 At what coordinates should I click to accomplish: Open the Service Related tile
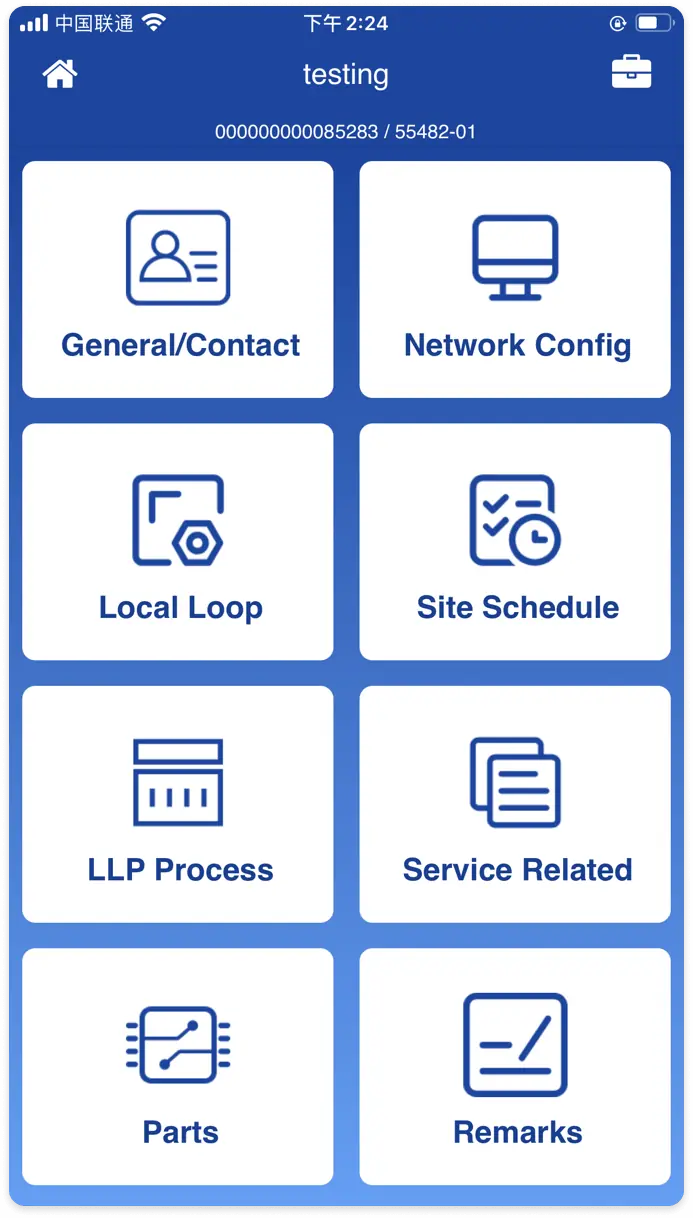515,804
